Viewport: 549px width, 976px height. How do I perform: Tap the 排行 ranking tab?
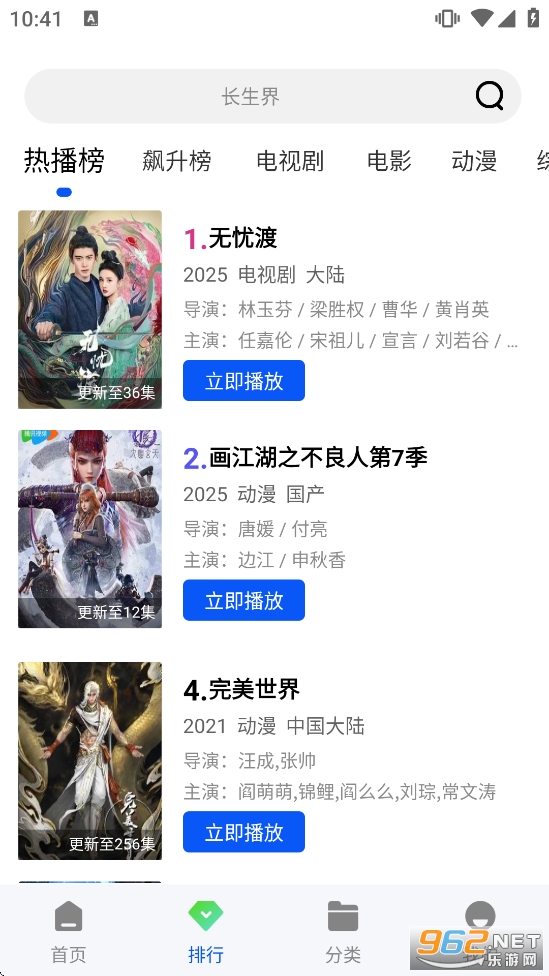206,932
